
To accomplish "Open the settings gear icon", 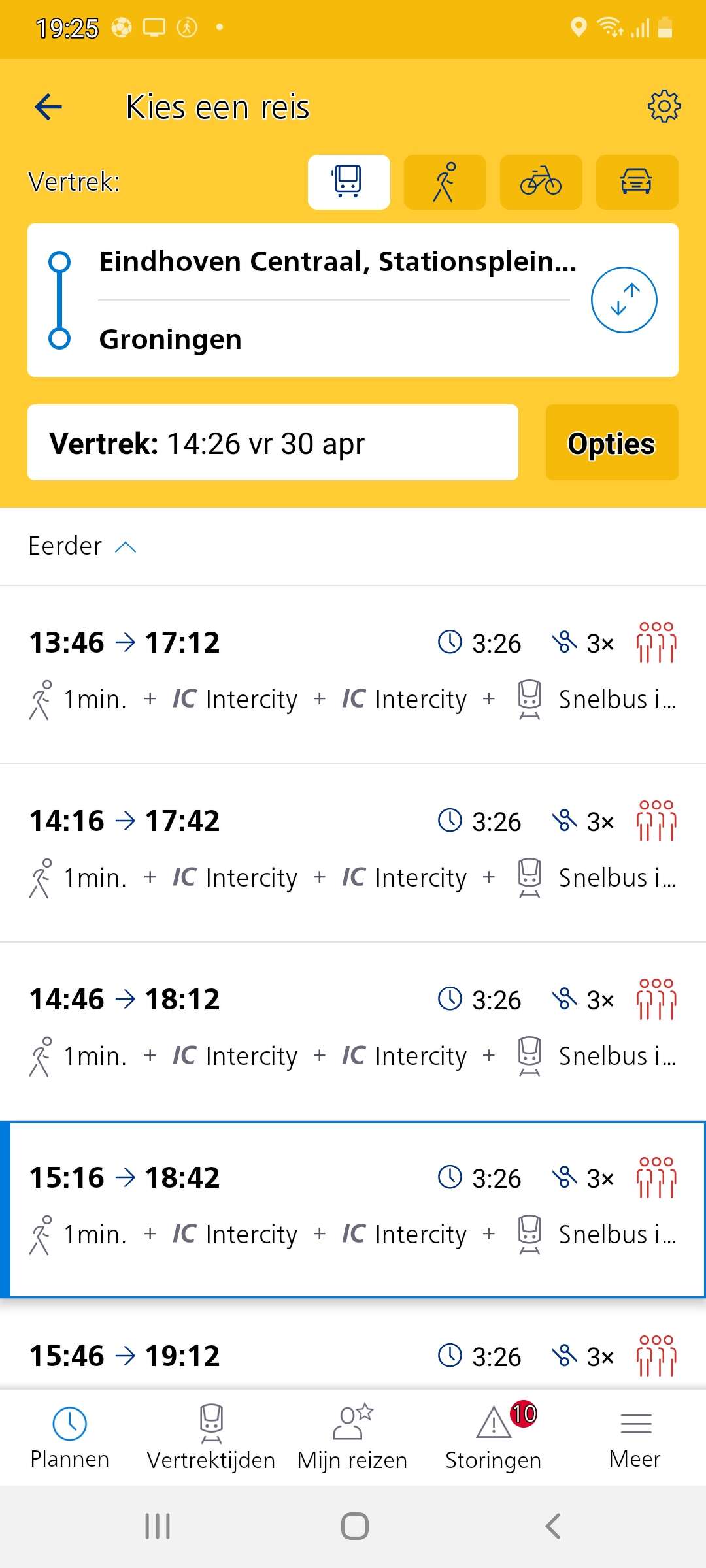I will point(664,106).
